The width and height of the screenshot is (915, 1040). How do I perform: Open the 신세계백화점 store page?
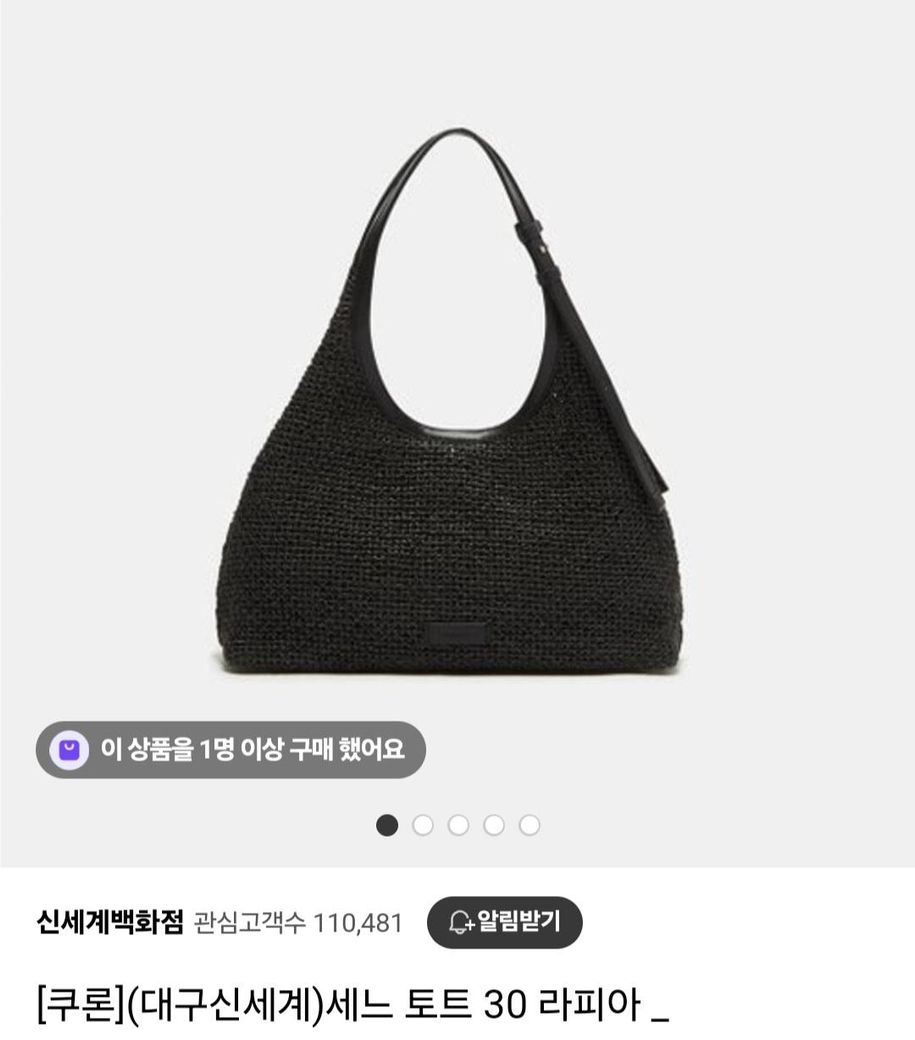coord(109,922)
